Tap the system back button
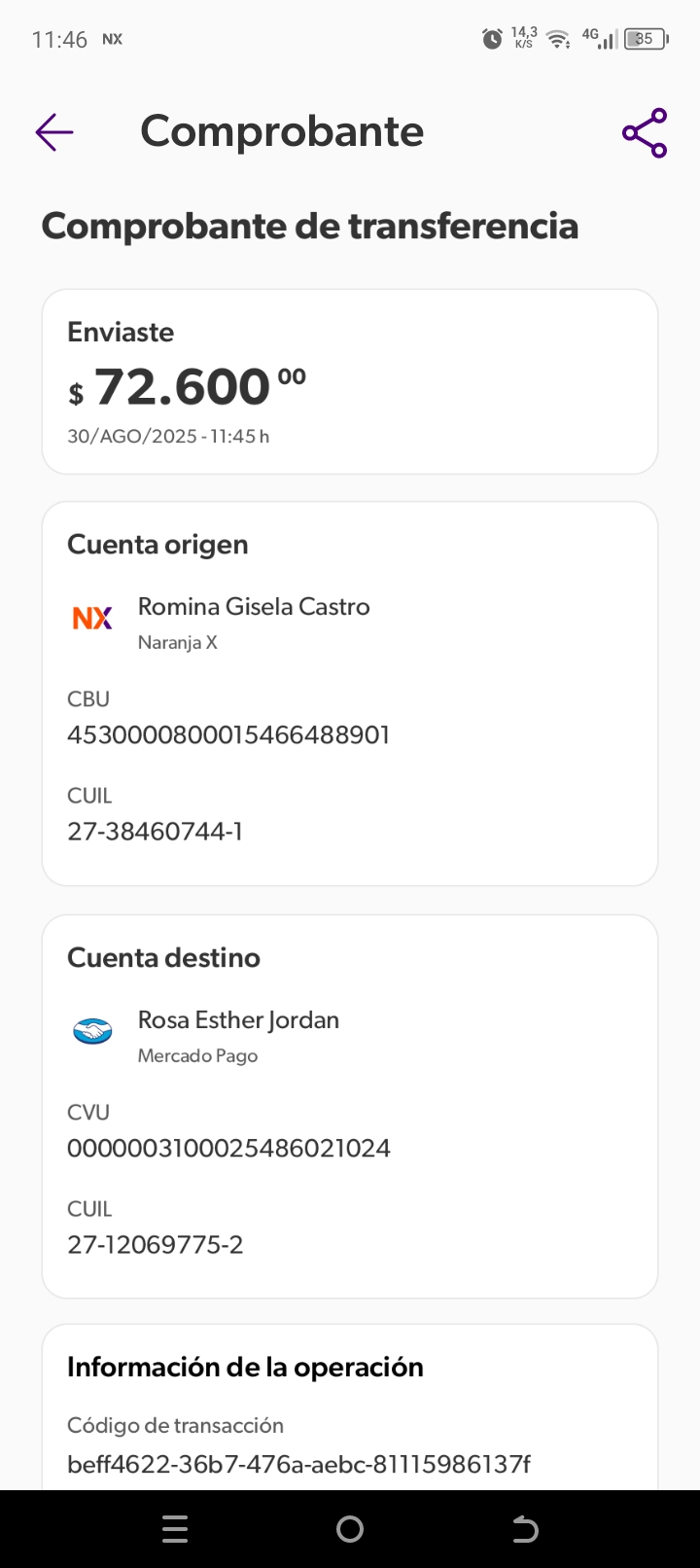Screen dimensions: 700x1568 point(525,1529)
